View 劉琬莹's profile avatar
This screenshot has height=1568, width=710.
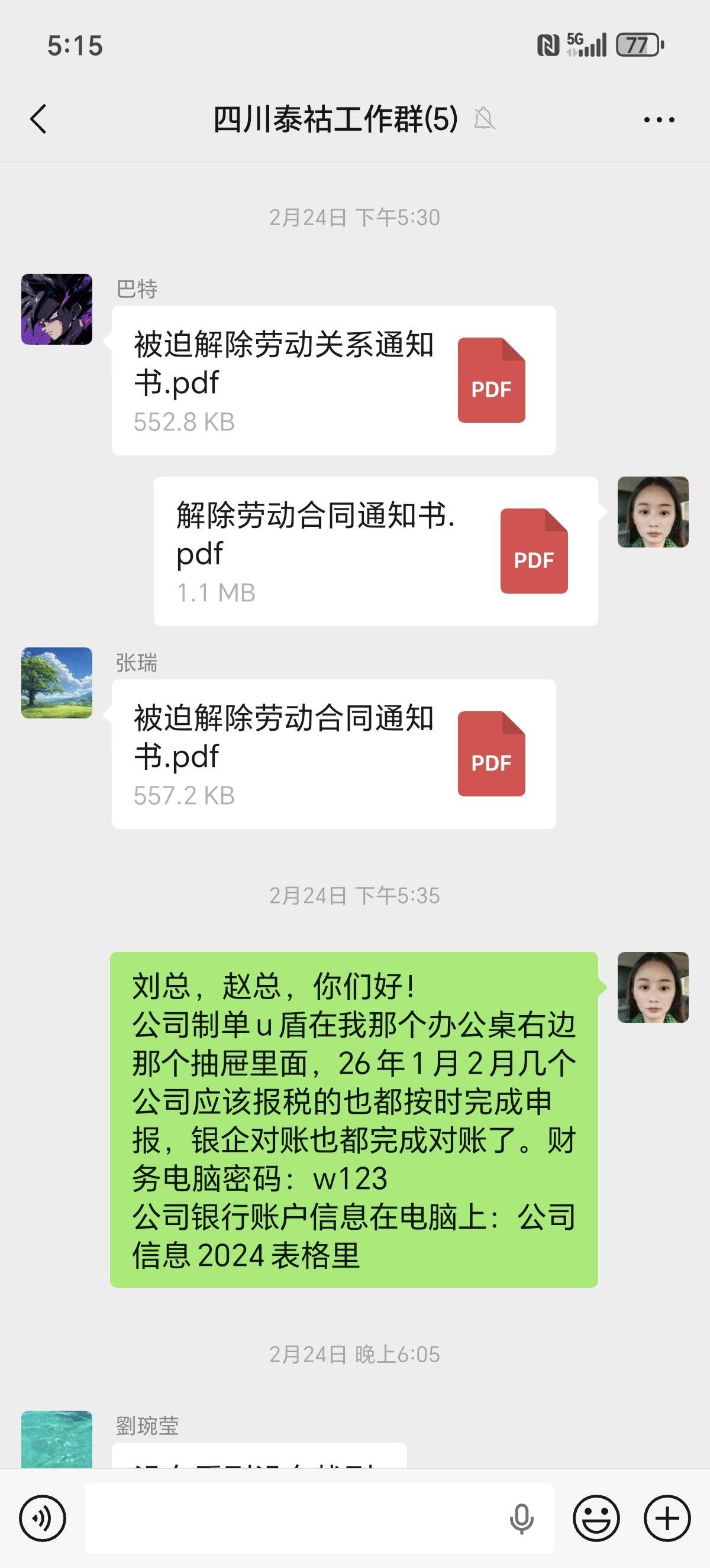(57, 1439)
